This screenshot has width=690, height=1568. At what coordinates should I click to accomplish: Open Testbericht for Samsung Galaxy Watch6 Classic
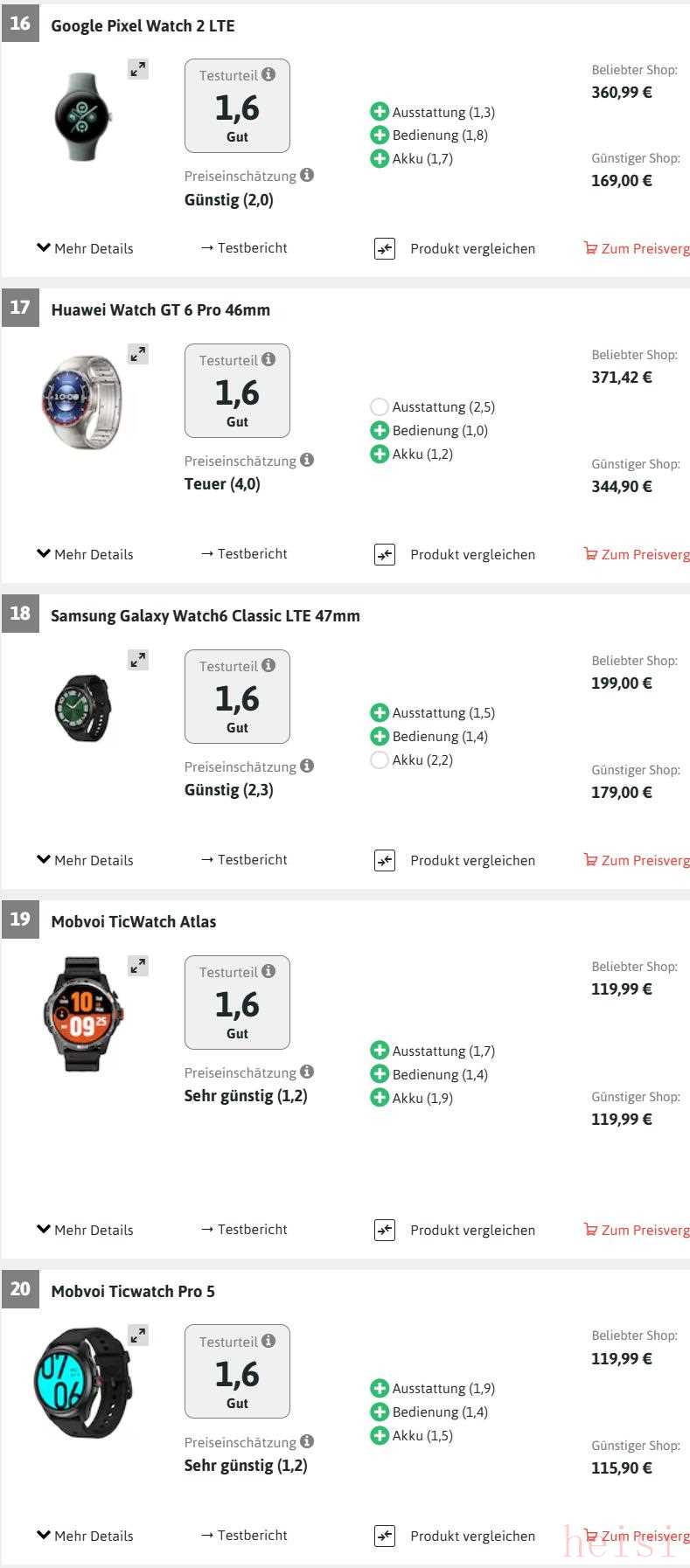tap(244, 860)
